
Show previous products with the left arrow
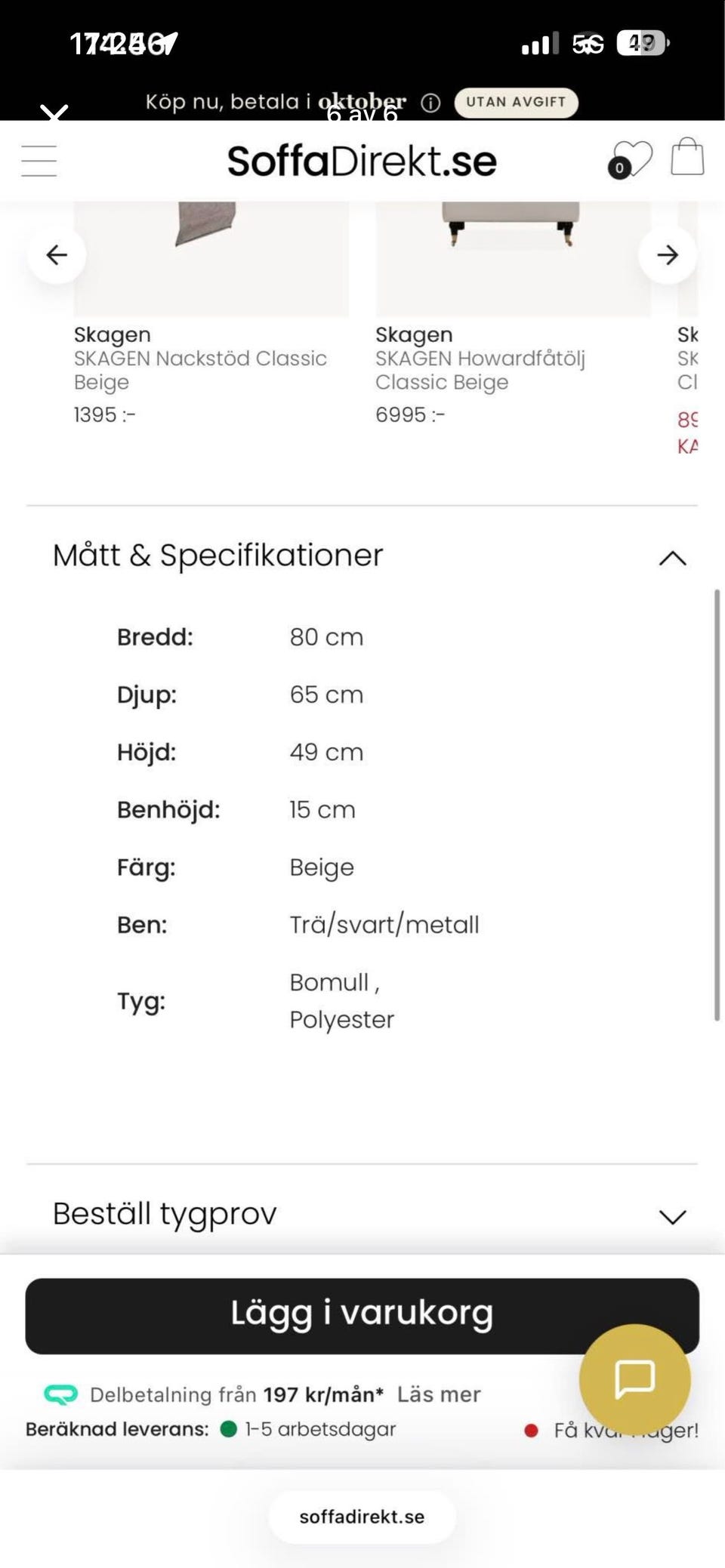point(57,255)
